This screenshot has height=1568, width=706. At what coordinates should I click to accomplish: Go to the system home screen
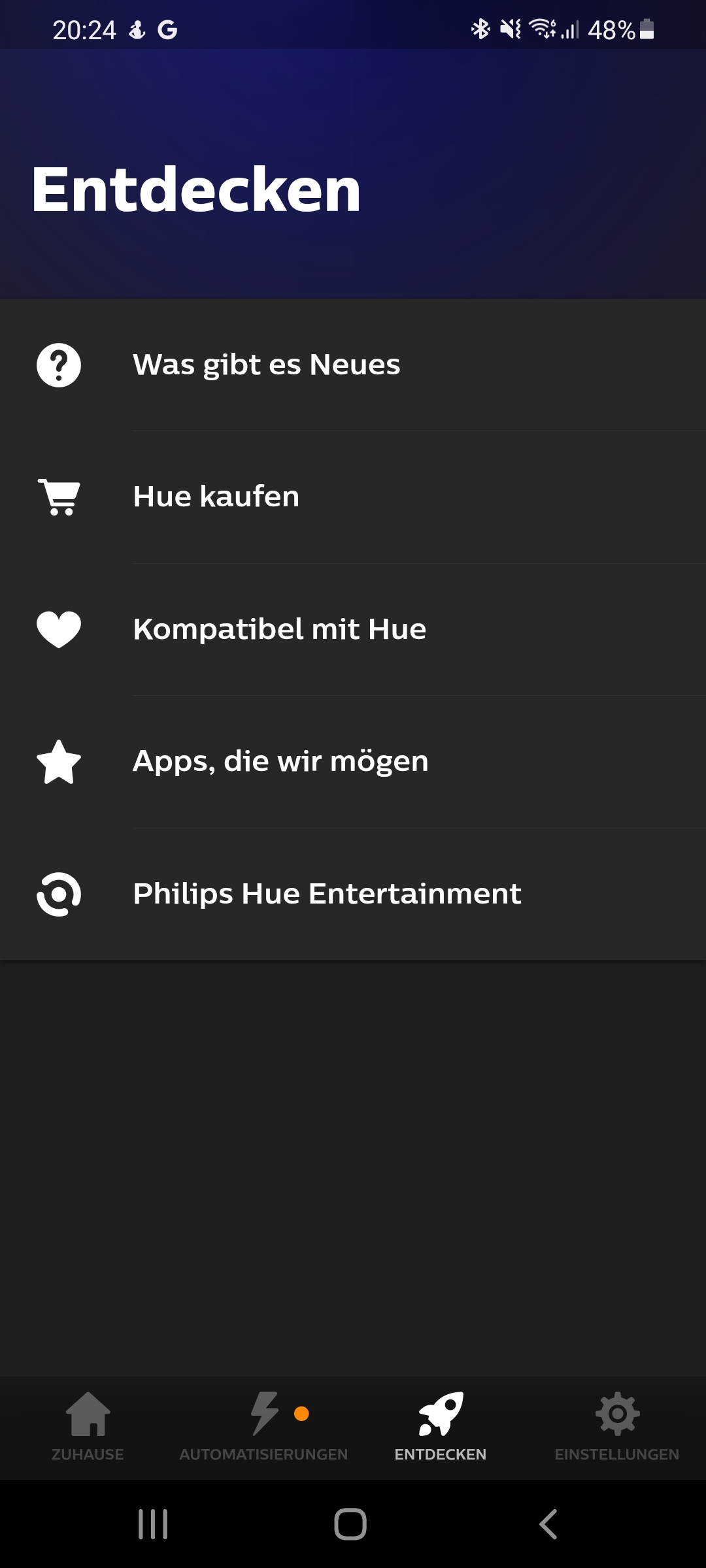tap(350, 1524)
